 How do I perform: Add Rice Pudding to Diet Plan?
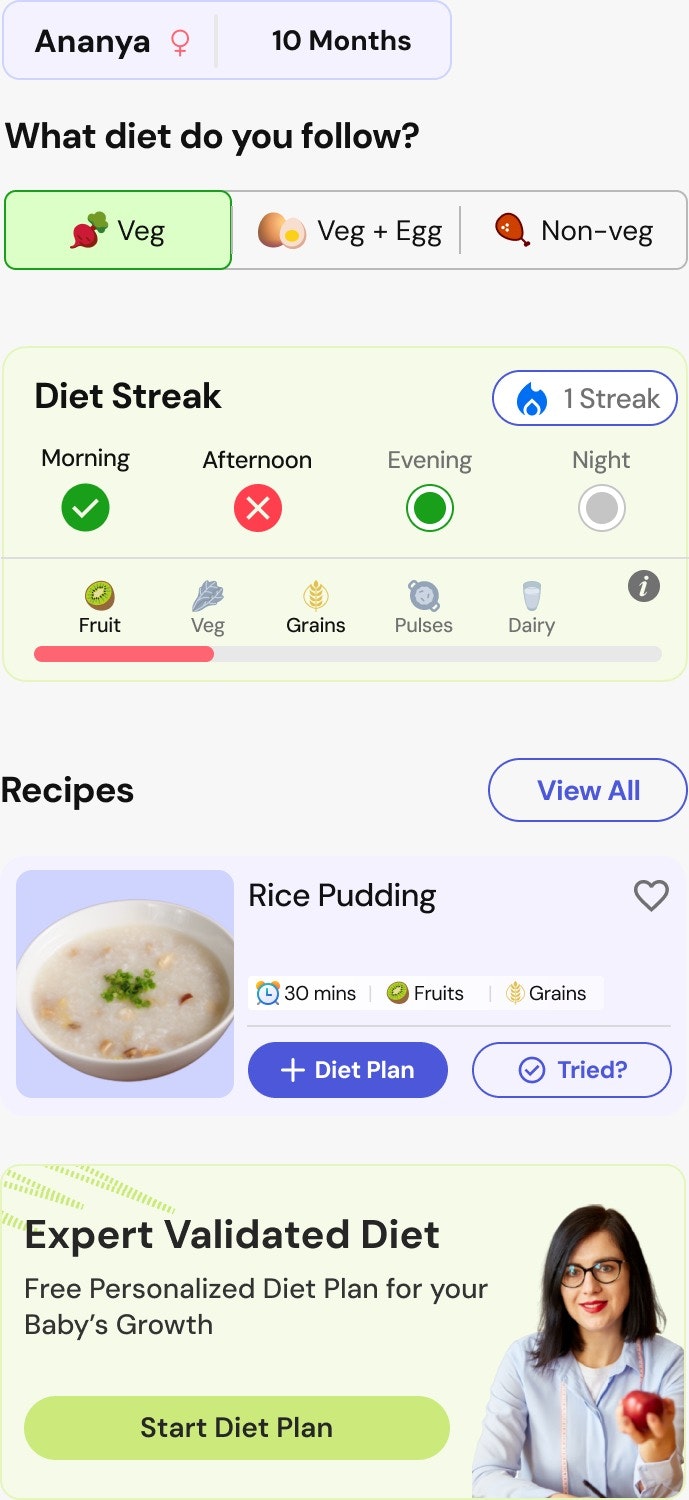[348, 1070]
